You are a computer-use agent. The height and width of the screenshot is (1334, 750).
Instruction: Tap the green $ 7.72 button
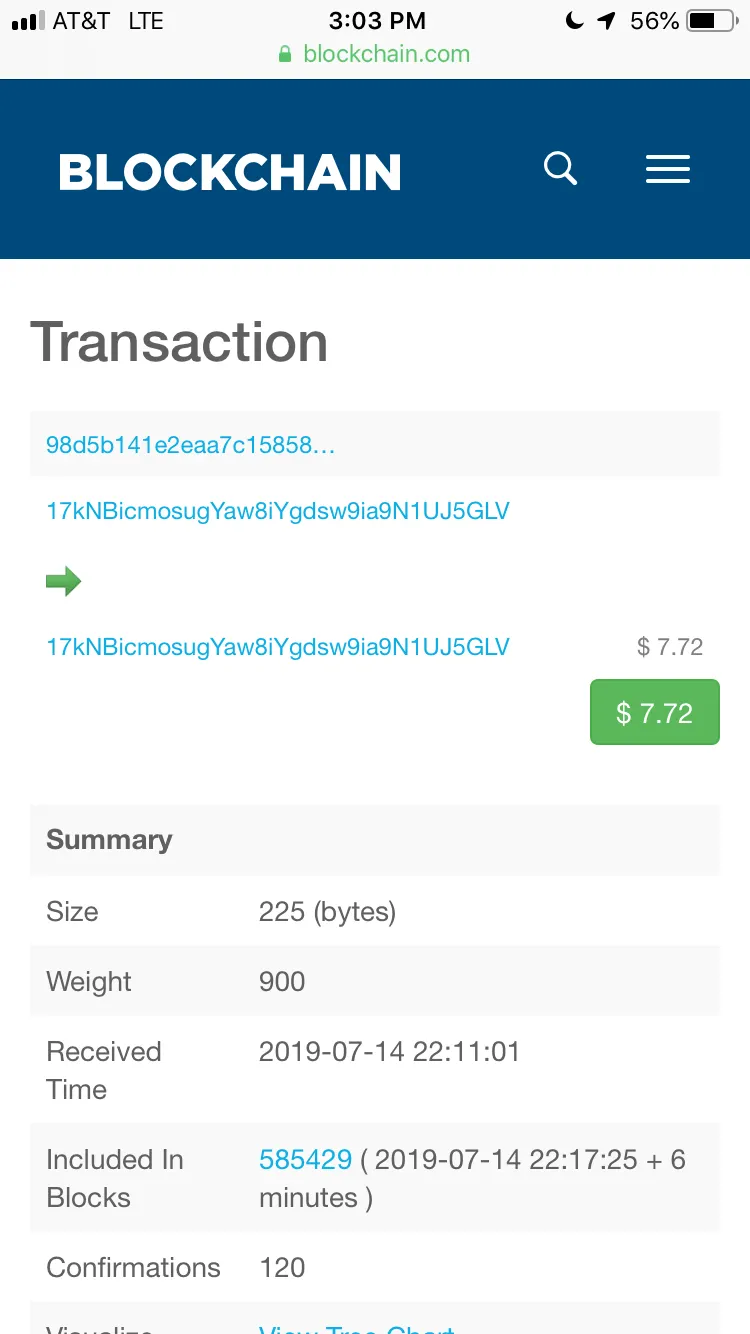(x=654, y=712)
